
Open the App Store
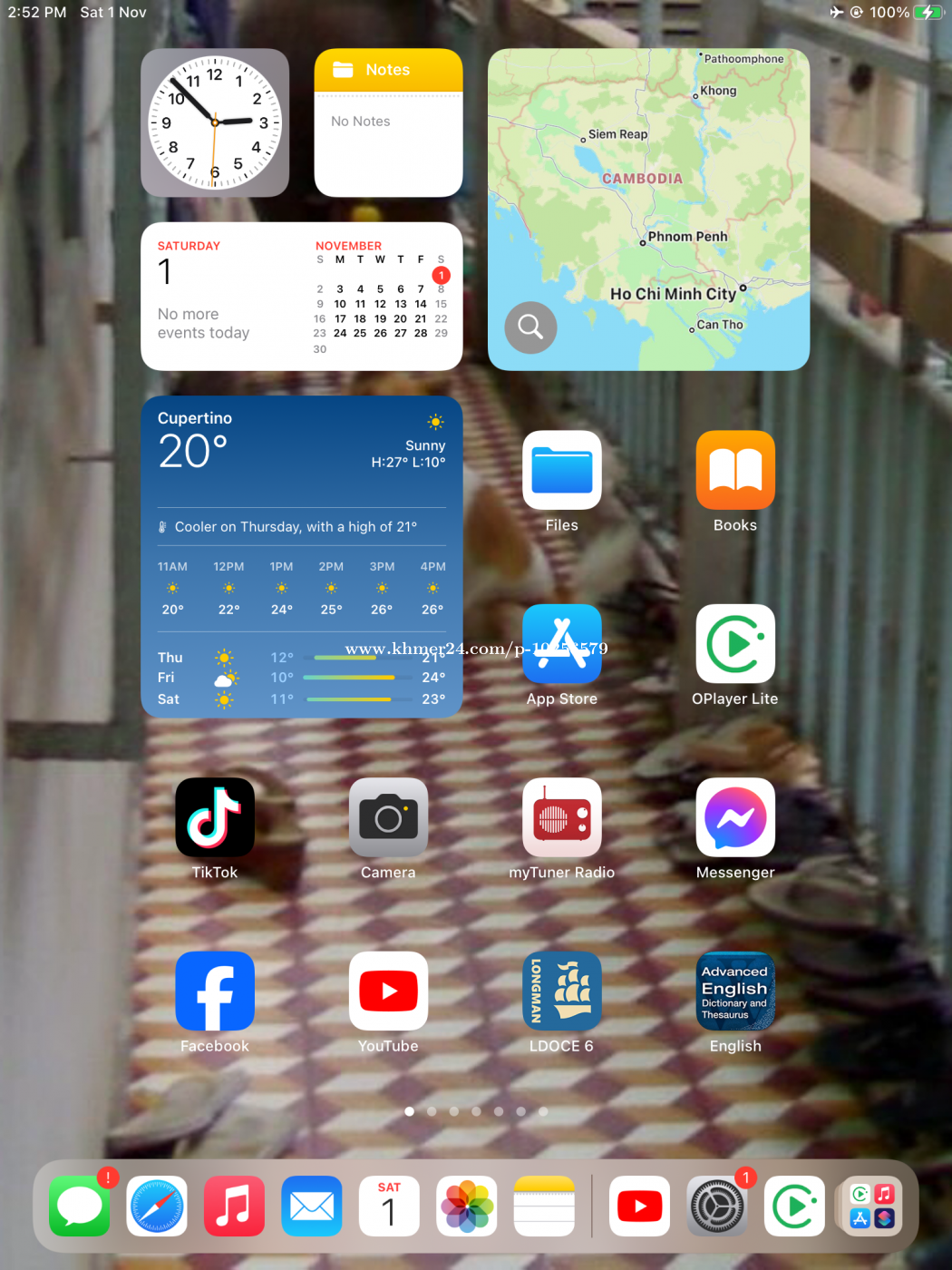(x=561, y=643)
